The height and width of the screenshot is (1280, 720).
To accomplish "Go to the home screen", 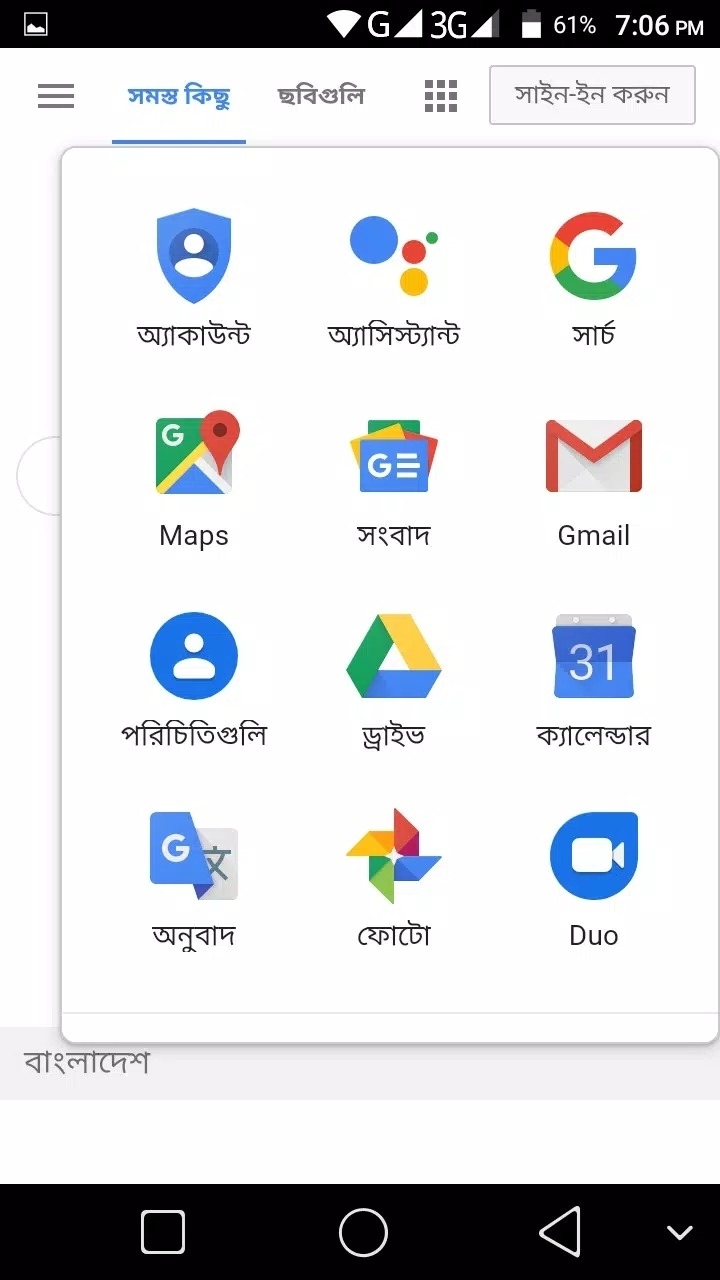I will [x=363, y=1231].
